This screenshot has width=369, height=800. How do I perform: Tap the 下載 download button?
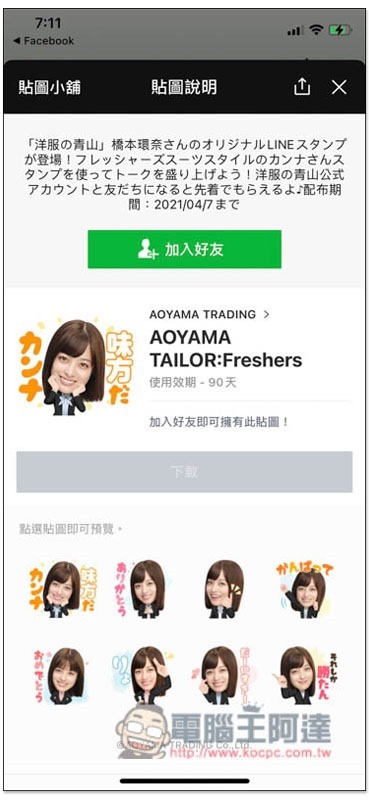click(x=184, y=471)
